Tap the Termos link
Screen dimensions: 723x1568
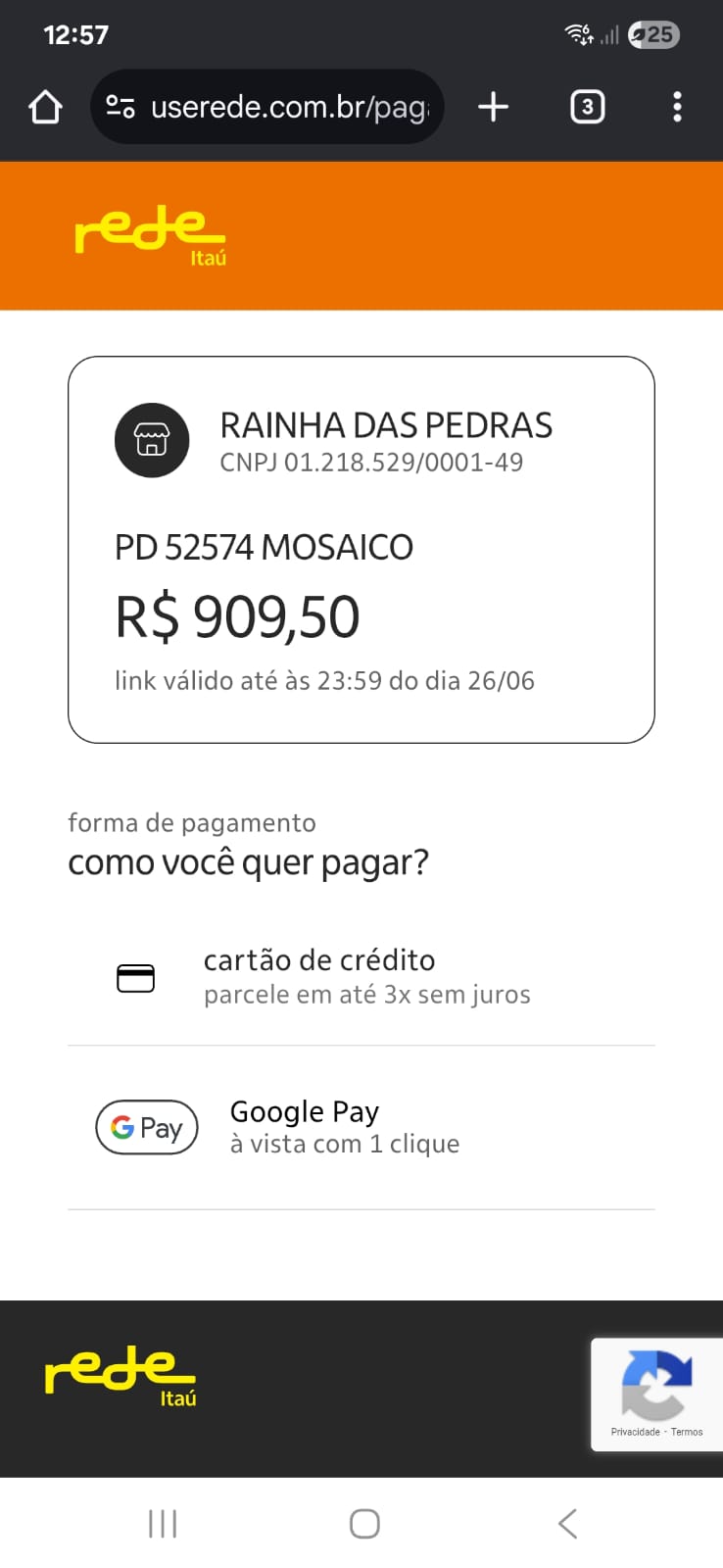pyautogui.click(x=690, y=1431)
